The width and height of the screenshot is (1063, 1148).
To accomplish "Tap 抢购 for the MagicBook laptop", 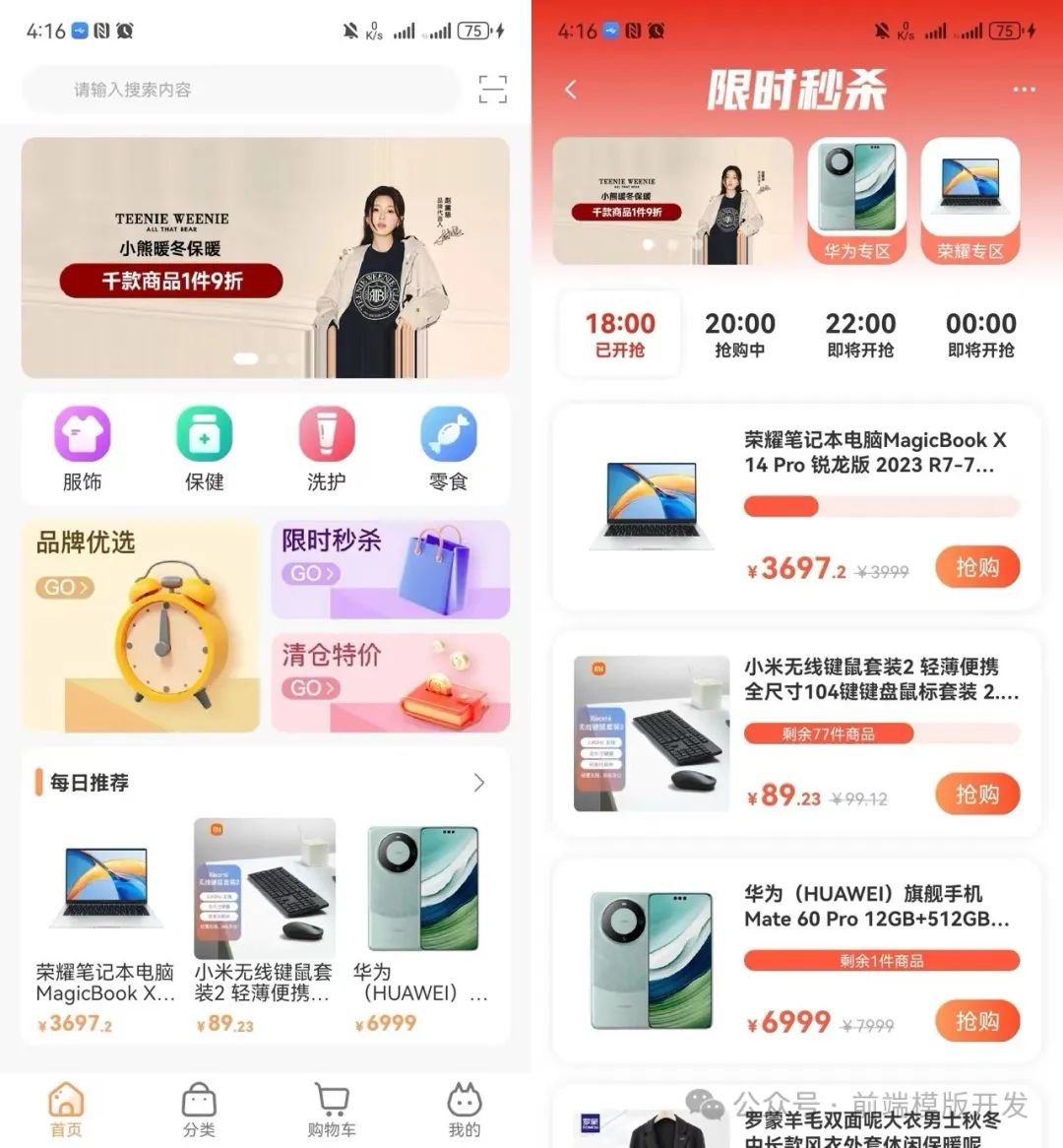I will click(976, 567).
